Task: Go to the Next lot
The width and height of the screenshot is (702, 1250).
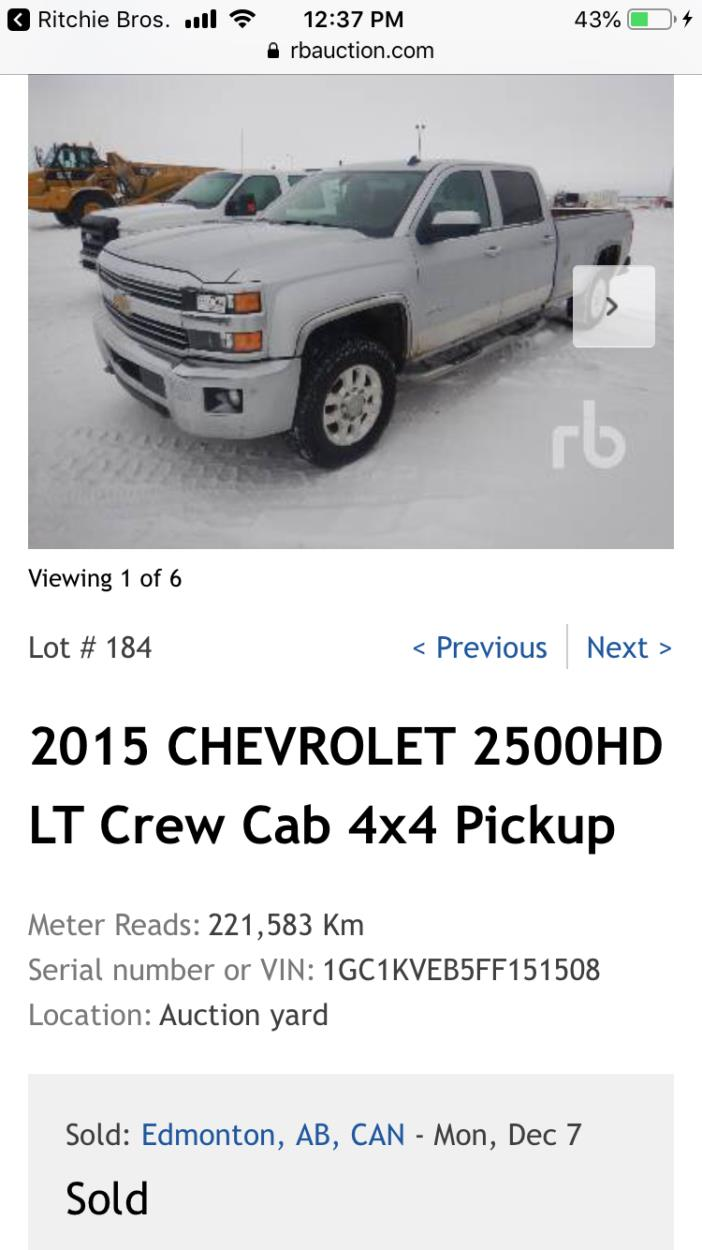Action: (628, 648)
